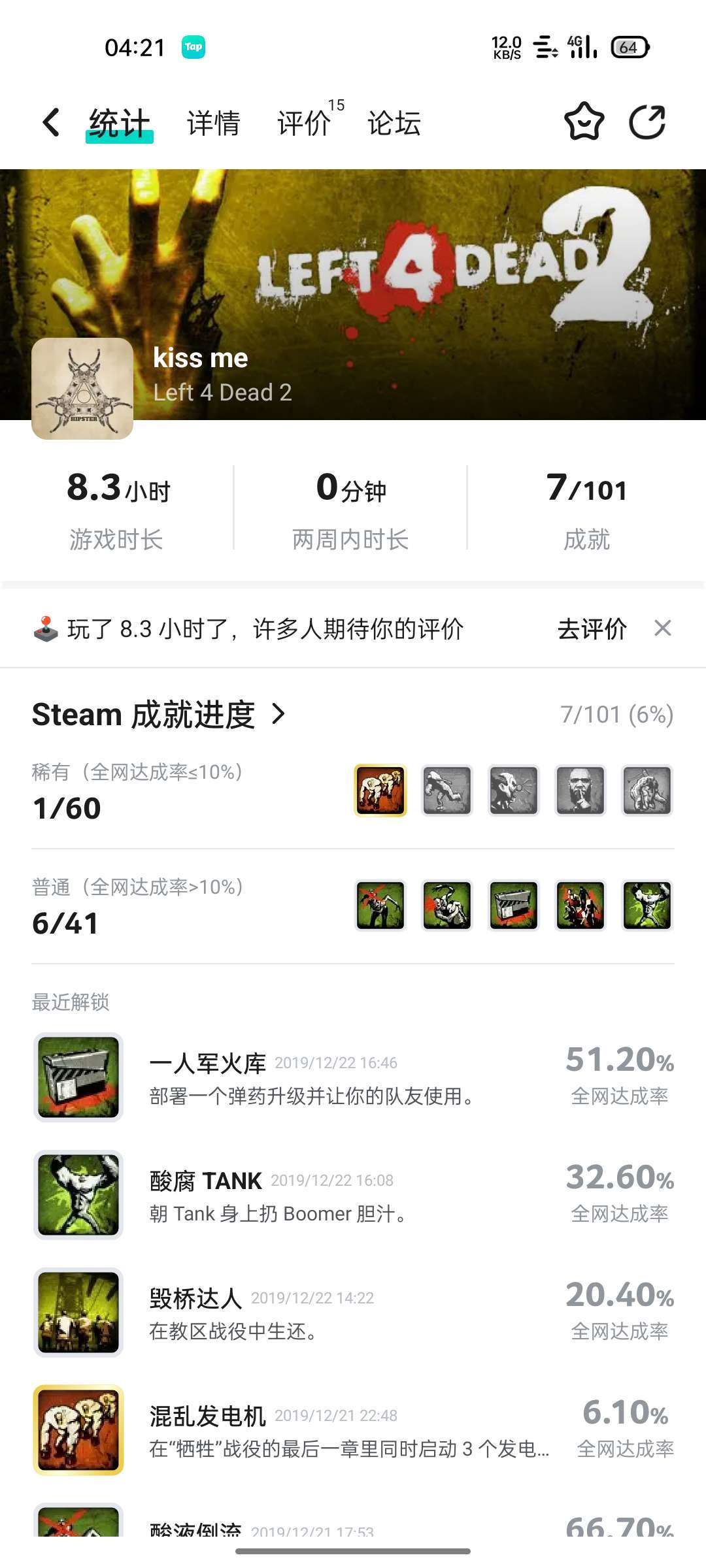The image size is (706, 1568).
Task: Open the 评价 tab
Action: pos(304,123)
